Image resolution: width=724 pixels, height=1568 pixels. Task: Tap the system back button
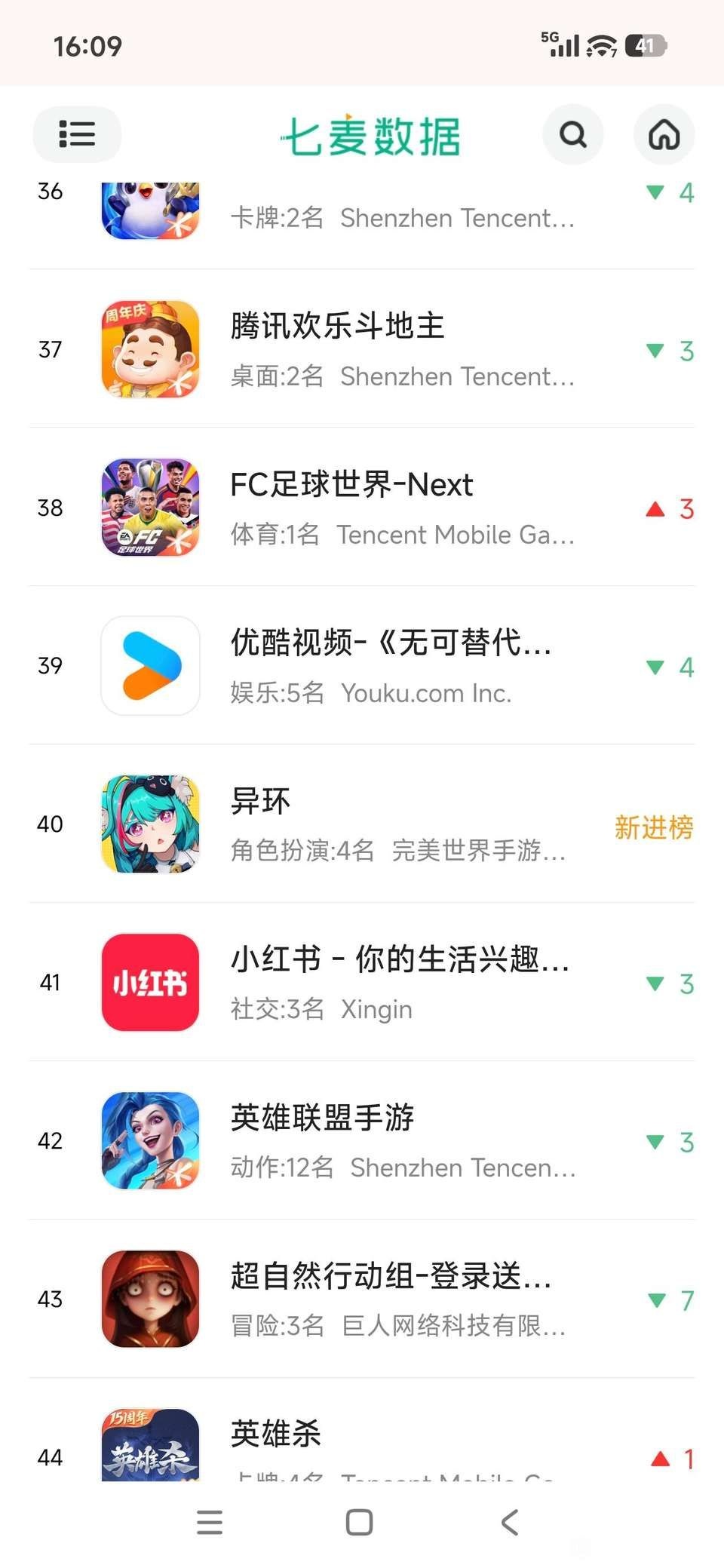coord(510,1522)
